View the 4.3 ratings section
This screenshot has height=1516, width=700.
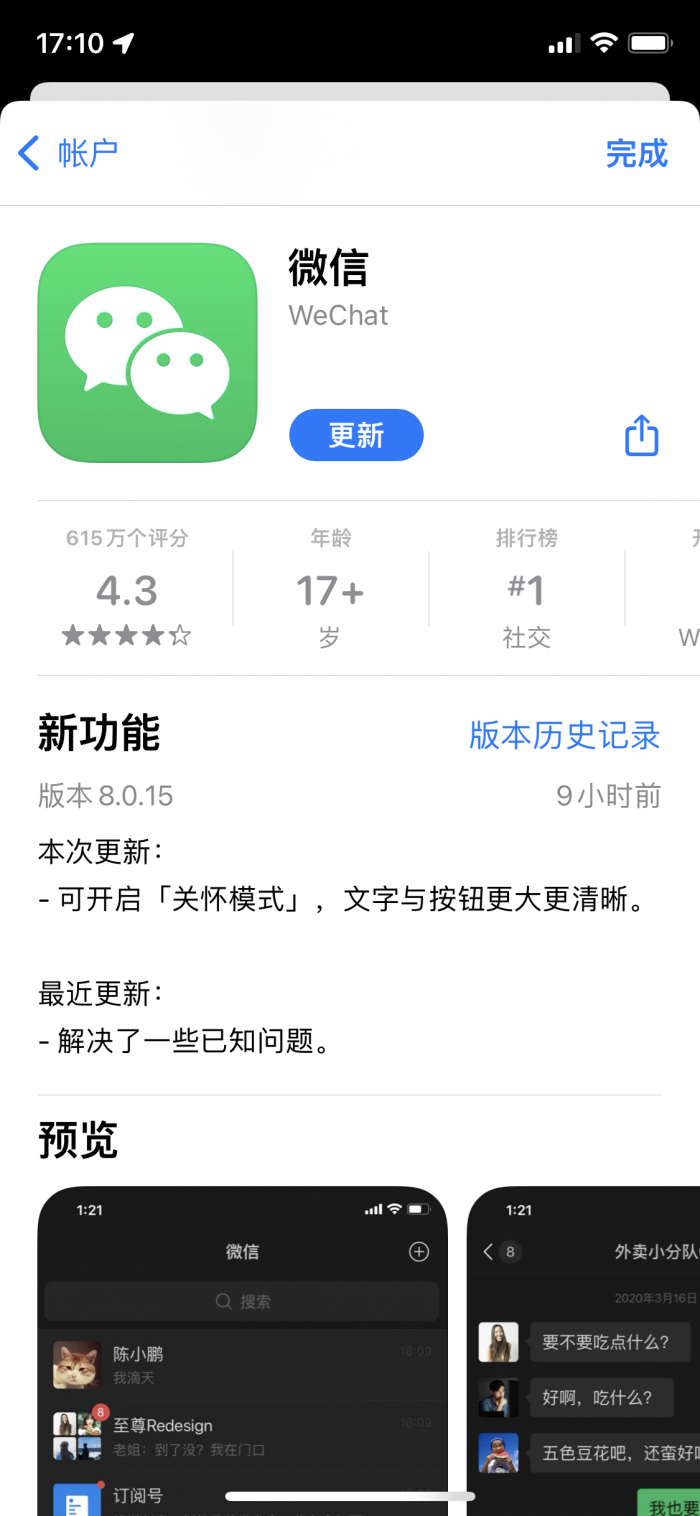click(127, 592)
